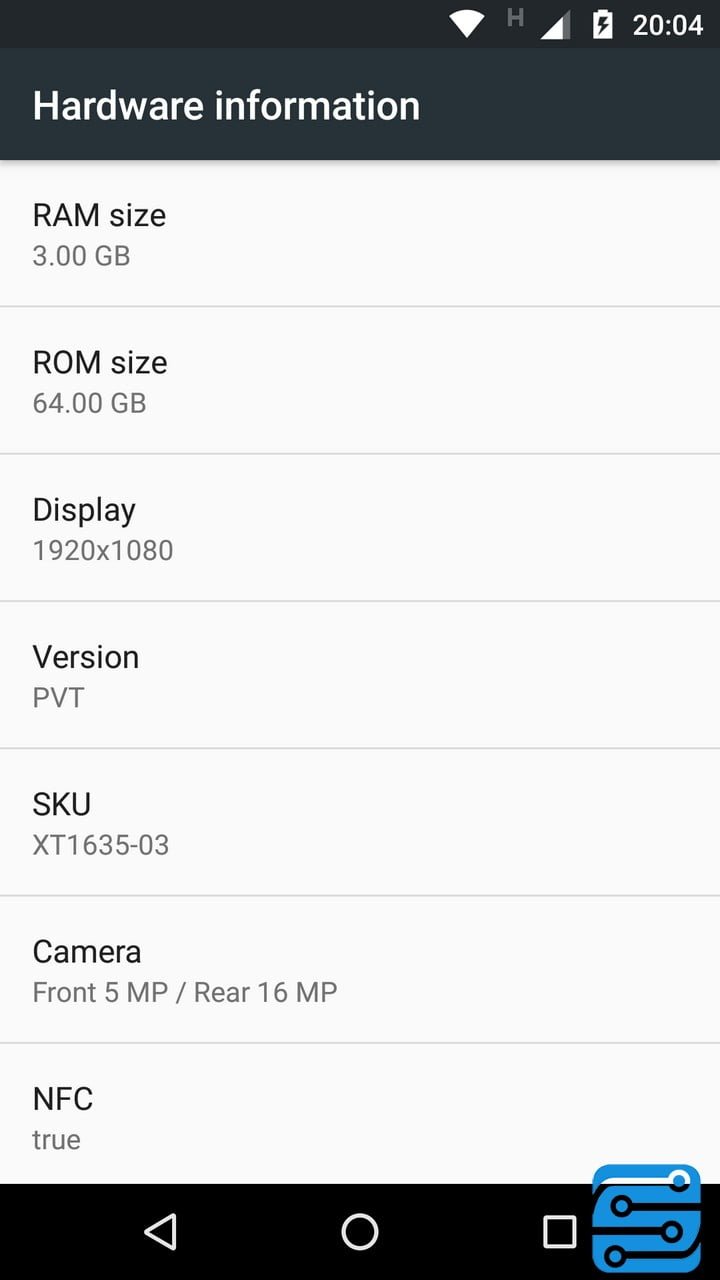Select the ROM size entry

coord(360,380)
